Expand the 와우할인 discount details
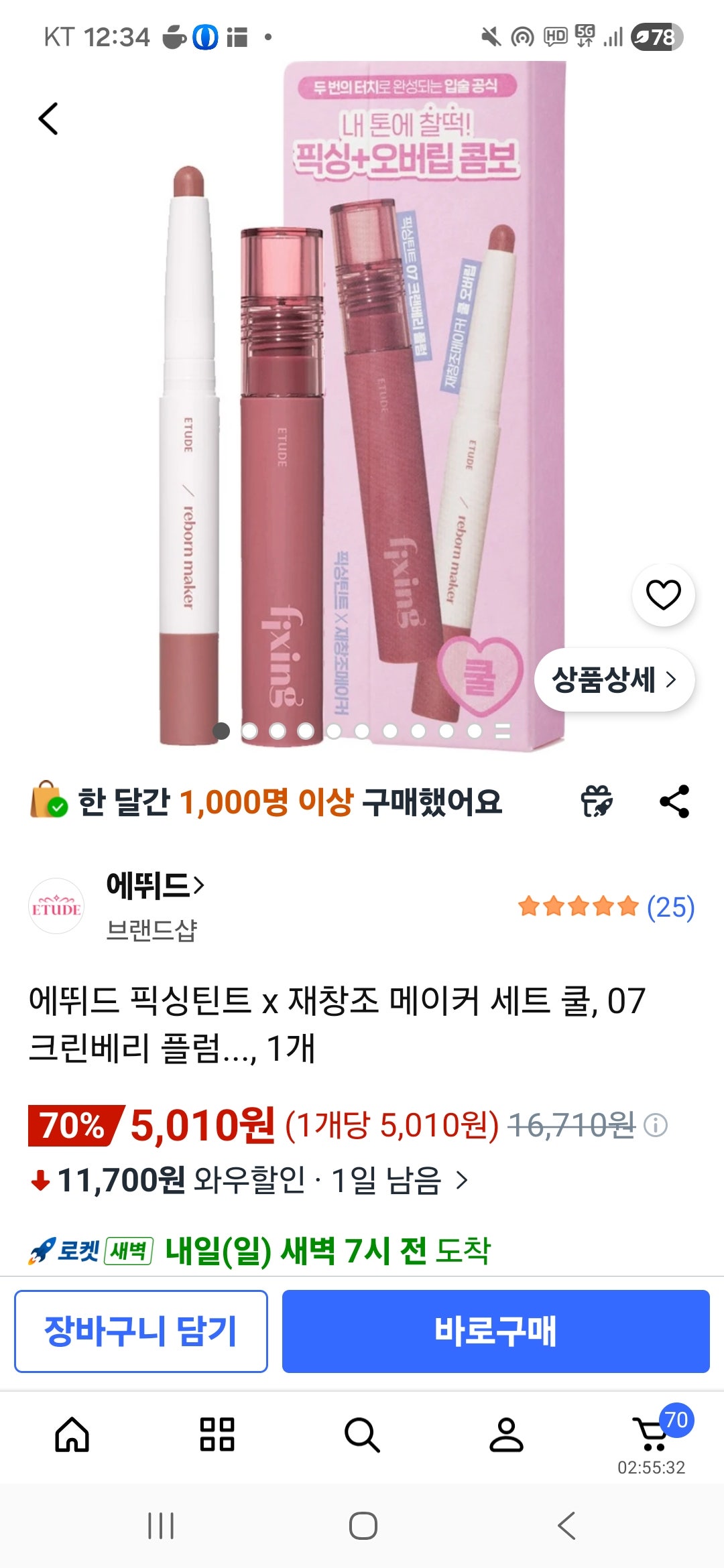724x1568 pixels. [248, 1178]
